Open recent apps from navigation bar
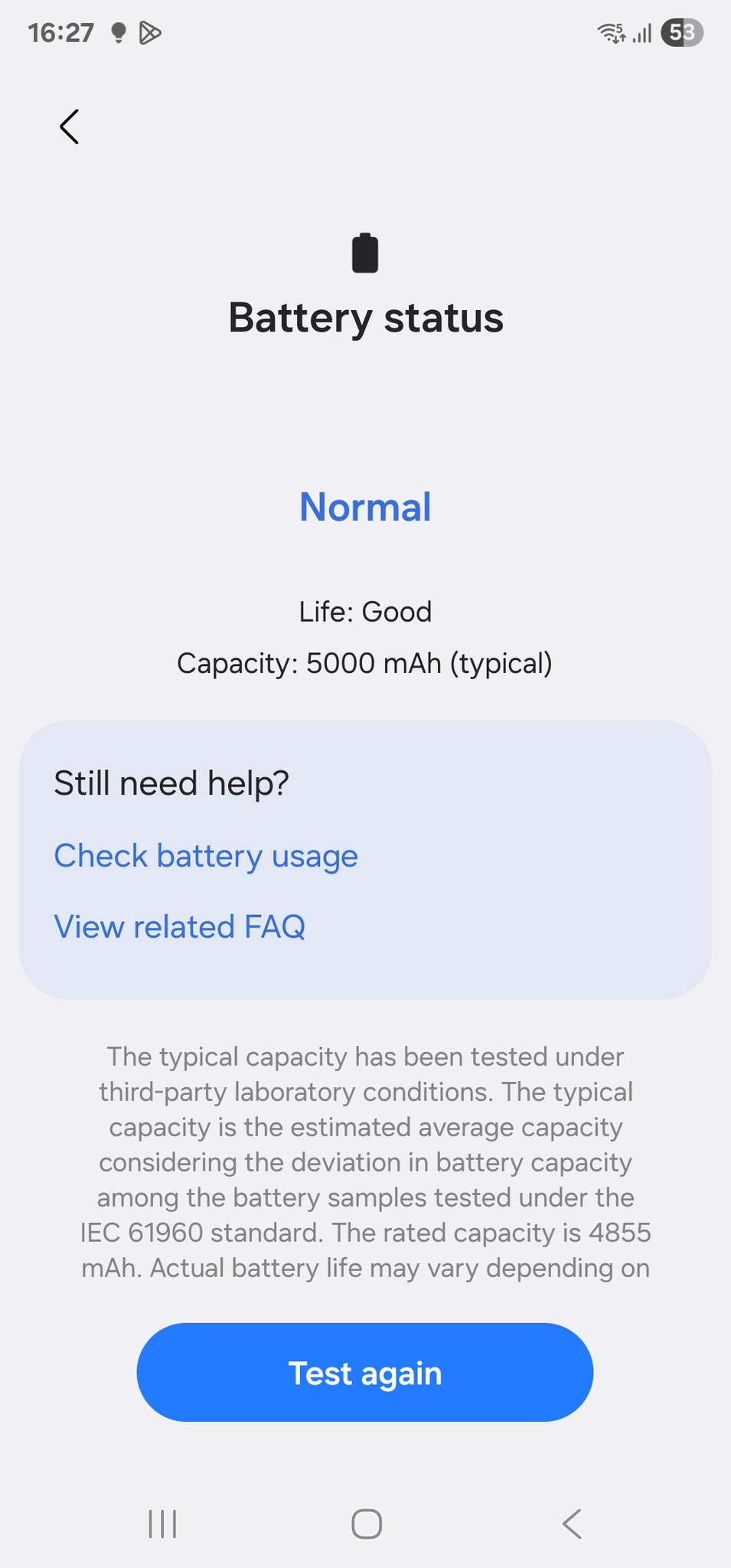Image resolution: width=731 pixels, height=1568 pixels. [162, 1524]
